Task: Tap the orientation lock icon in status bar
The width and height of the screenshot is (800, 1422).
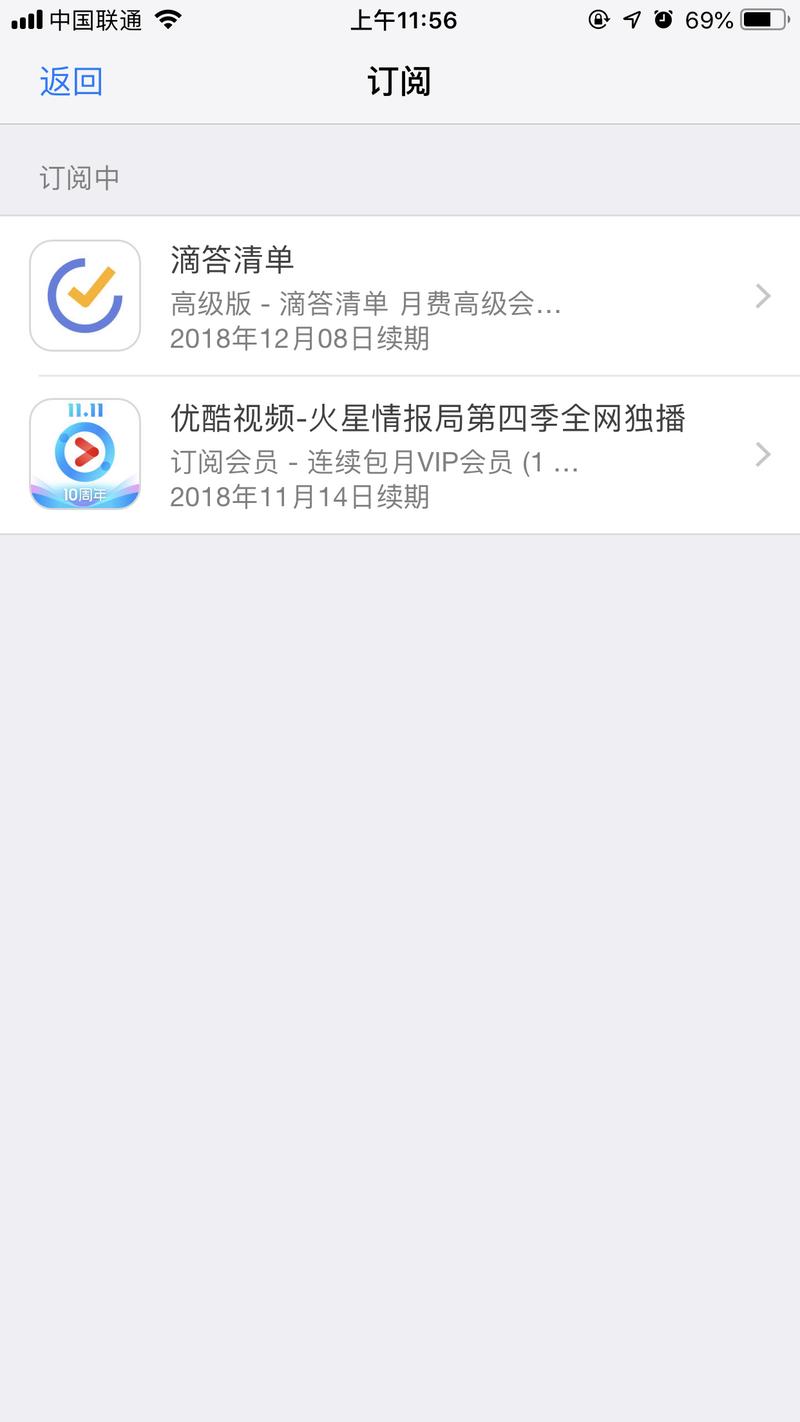Action: click(597, 19)
